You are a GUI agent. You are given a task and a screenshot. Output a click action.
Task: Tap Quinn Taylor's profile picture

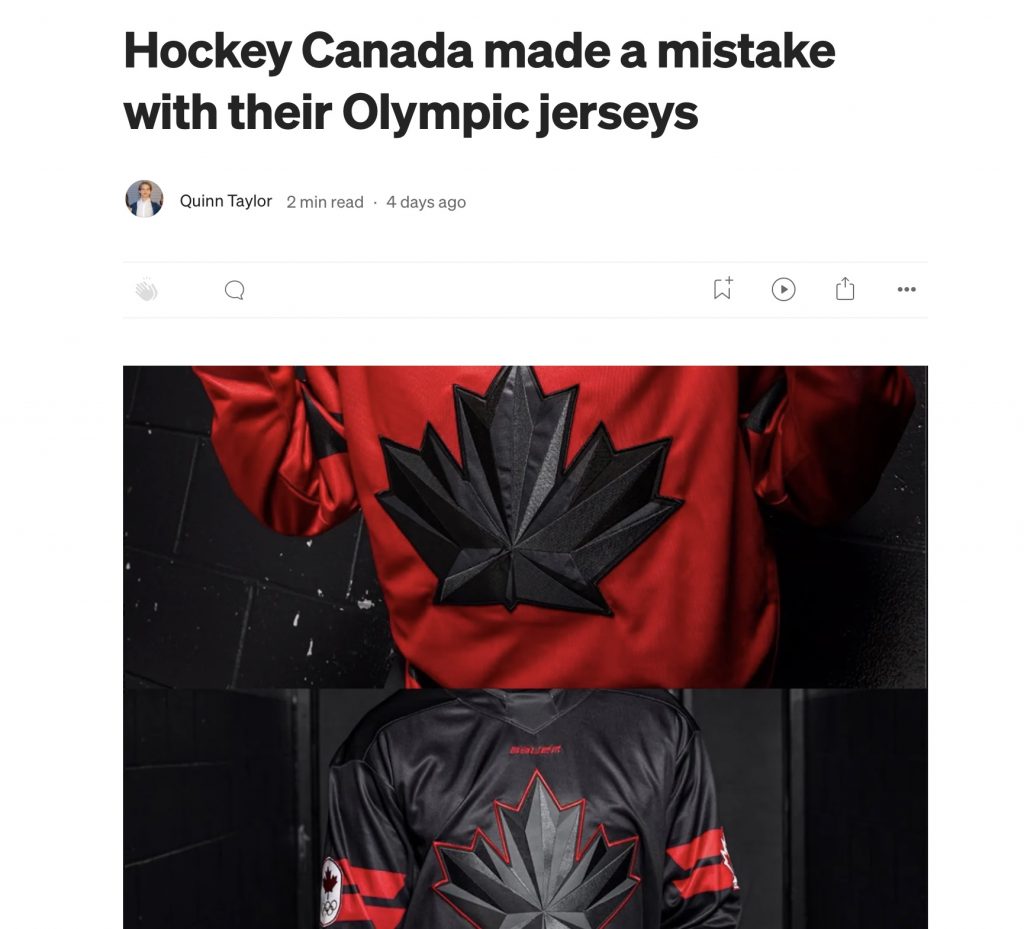point(144,199)
